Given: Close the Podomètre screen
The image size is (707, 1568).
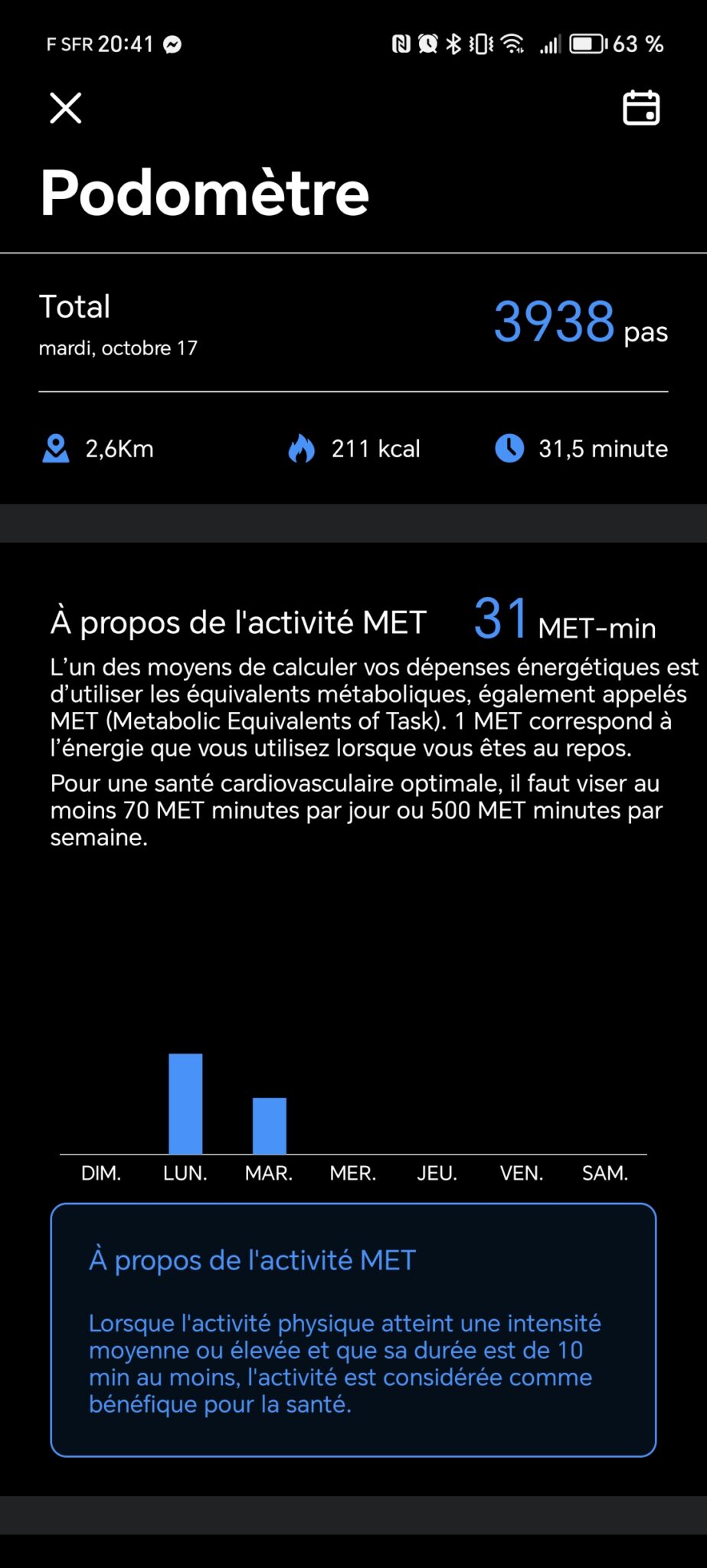Looking at the screenshot, I should coord(66,108).
